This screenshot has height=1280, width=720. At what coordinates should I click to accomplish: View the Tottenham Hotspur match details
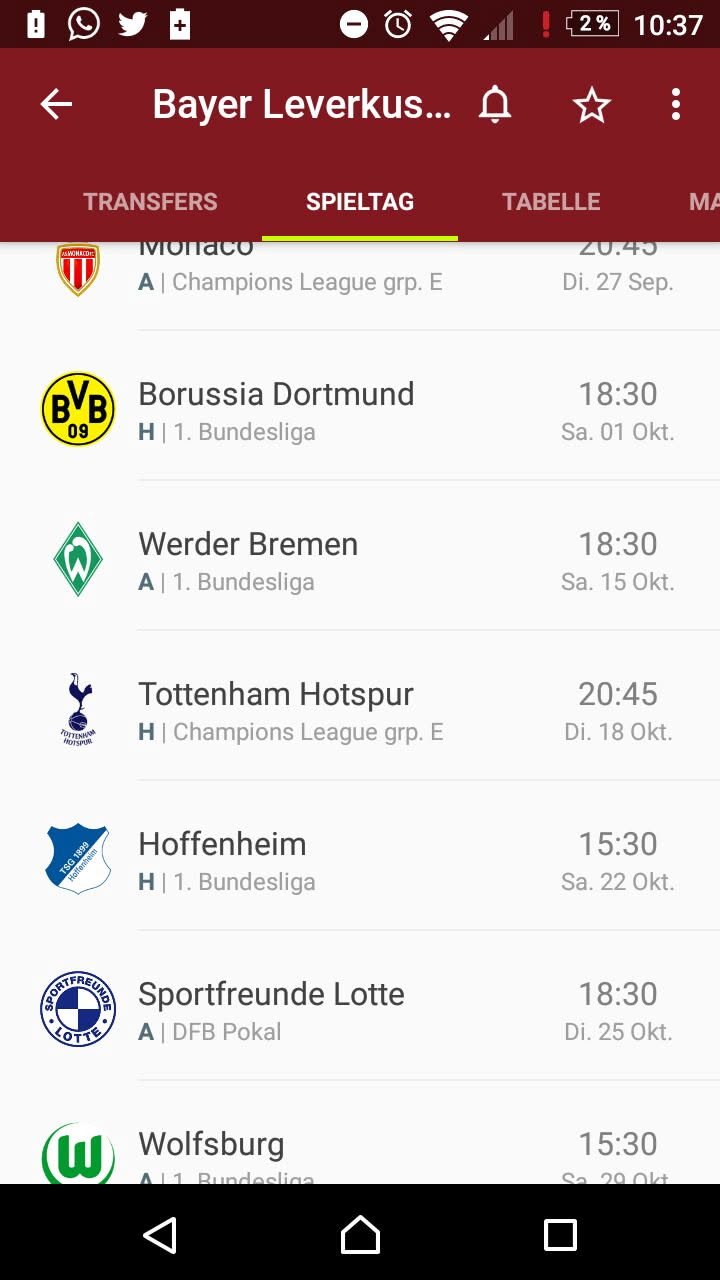[360, 710]
